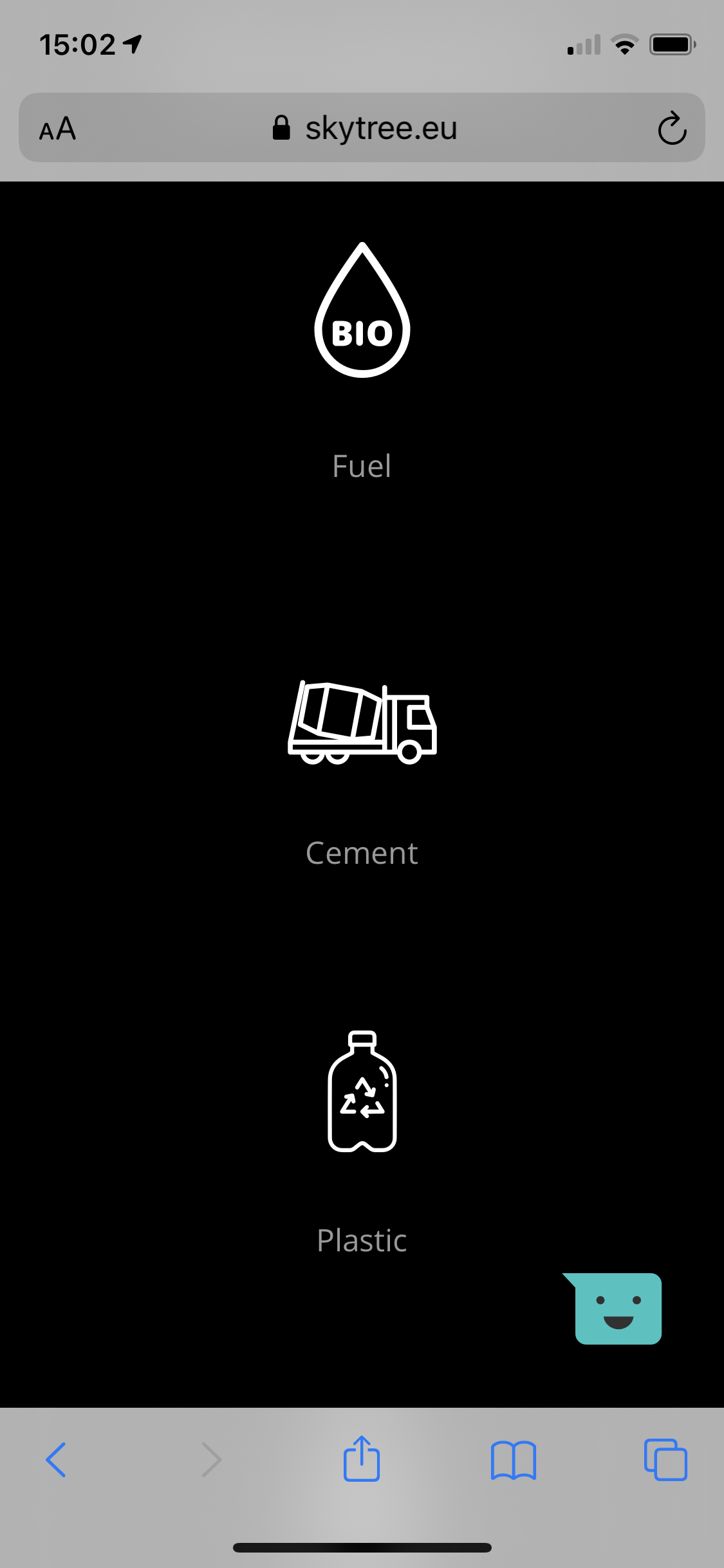Reload the current page
724x1568 pixels.
(672, 129)
